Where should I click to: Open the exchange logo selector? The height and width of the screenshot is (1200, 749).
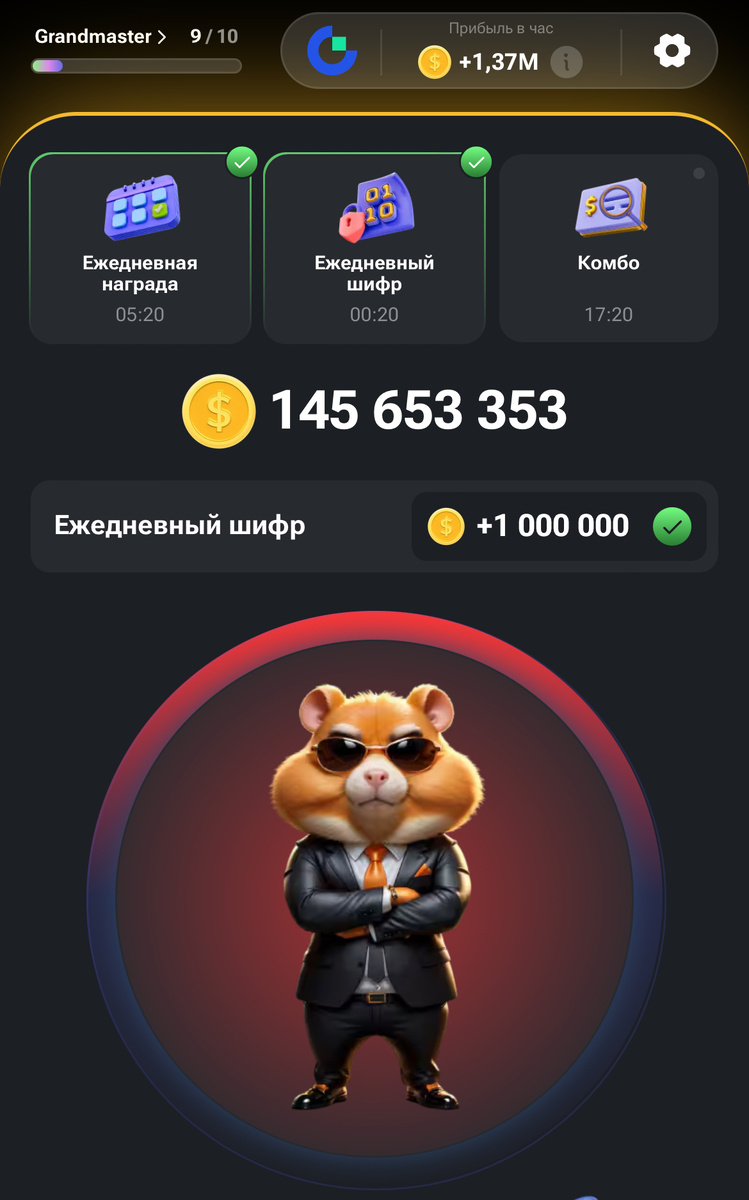pos(332,50)
